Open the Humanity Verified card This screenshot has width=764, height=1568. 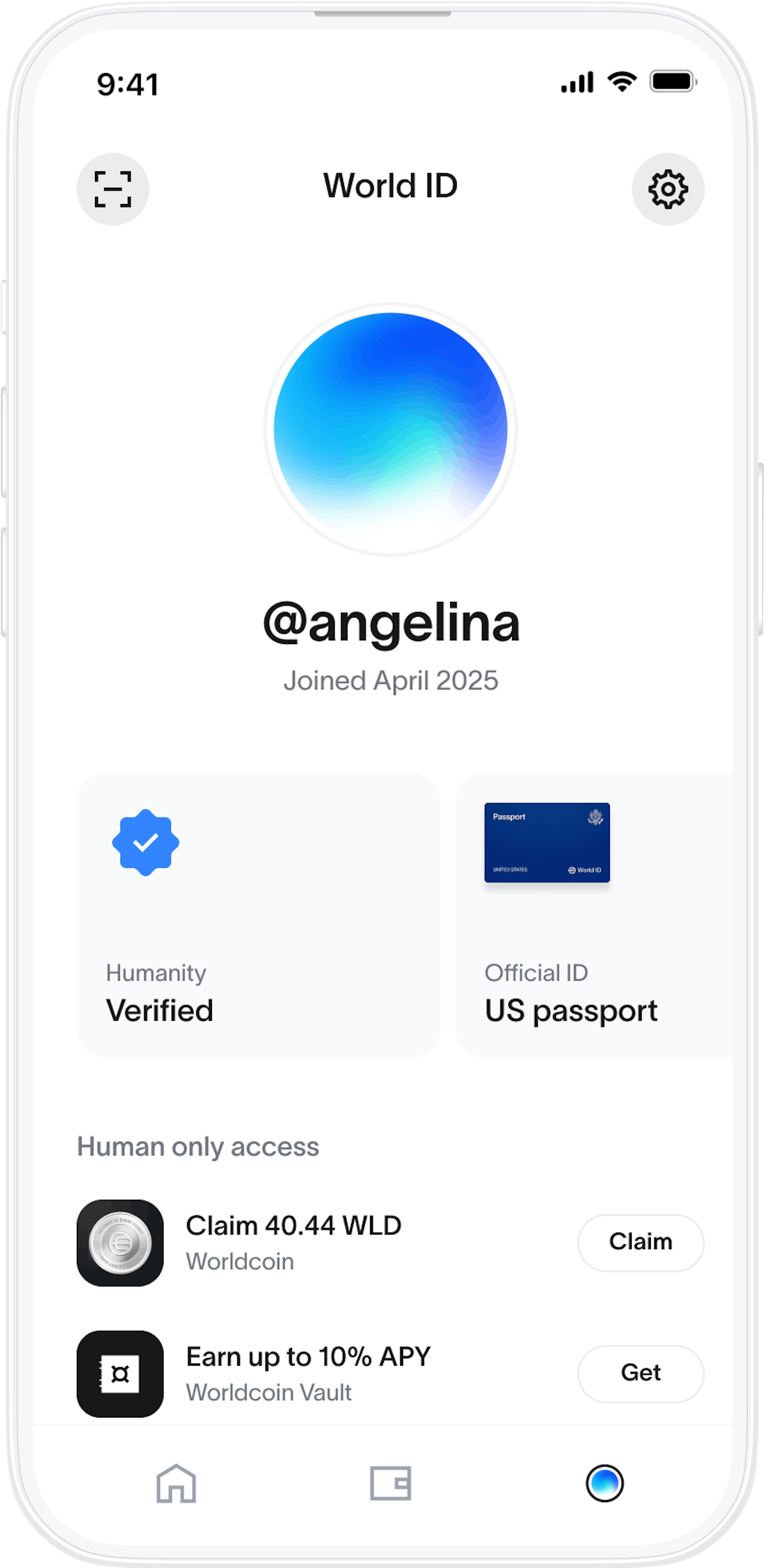click(258, 915)
